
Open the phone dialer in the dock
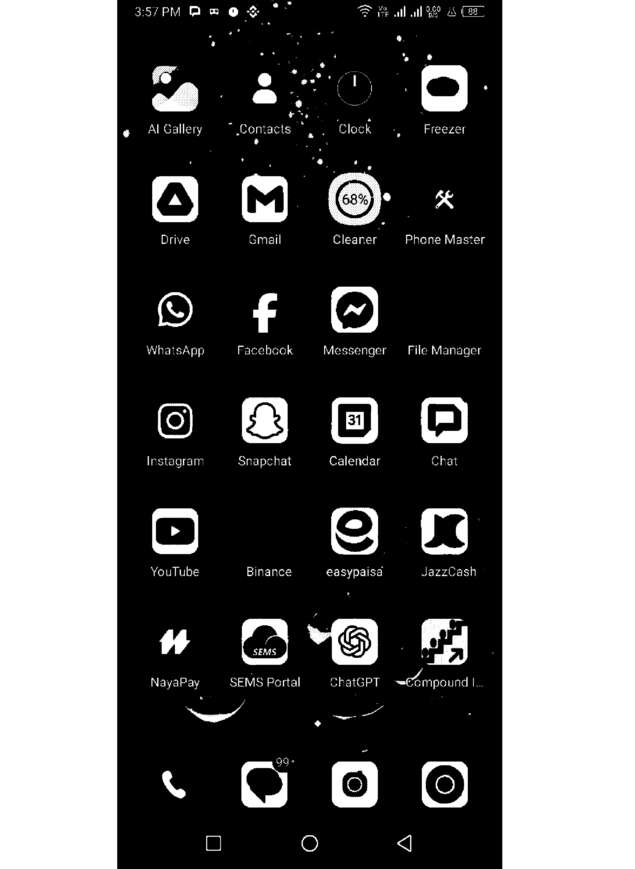(x=175, y=785)
